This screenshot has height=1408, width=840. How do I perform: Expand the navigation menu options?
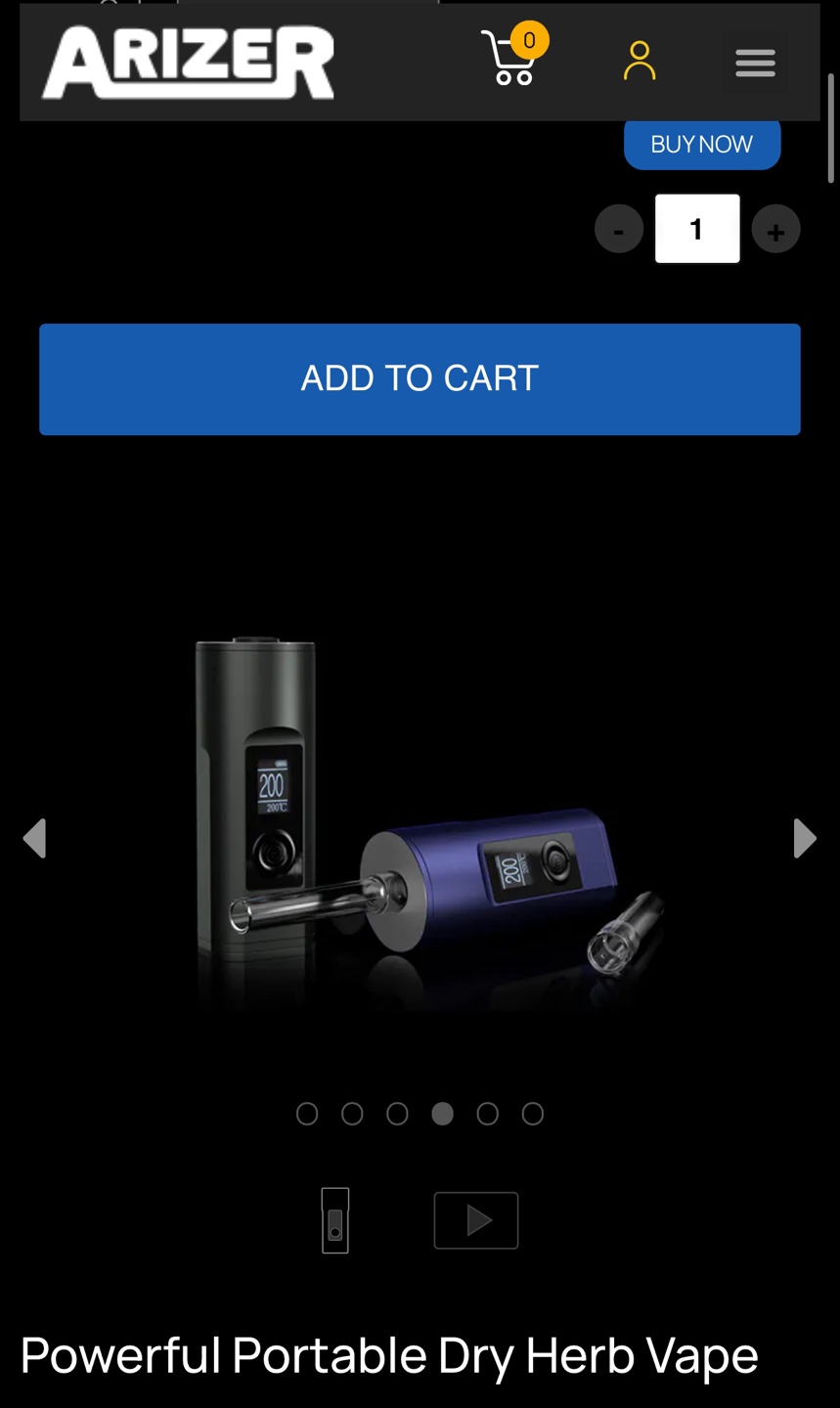coord(754,62)
